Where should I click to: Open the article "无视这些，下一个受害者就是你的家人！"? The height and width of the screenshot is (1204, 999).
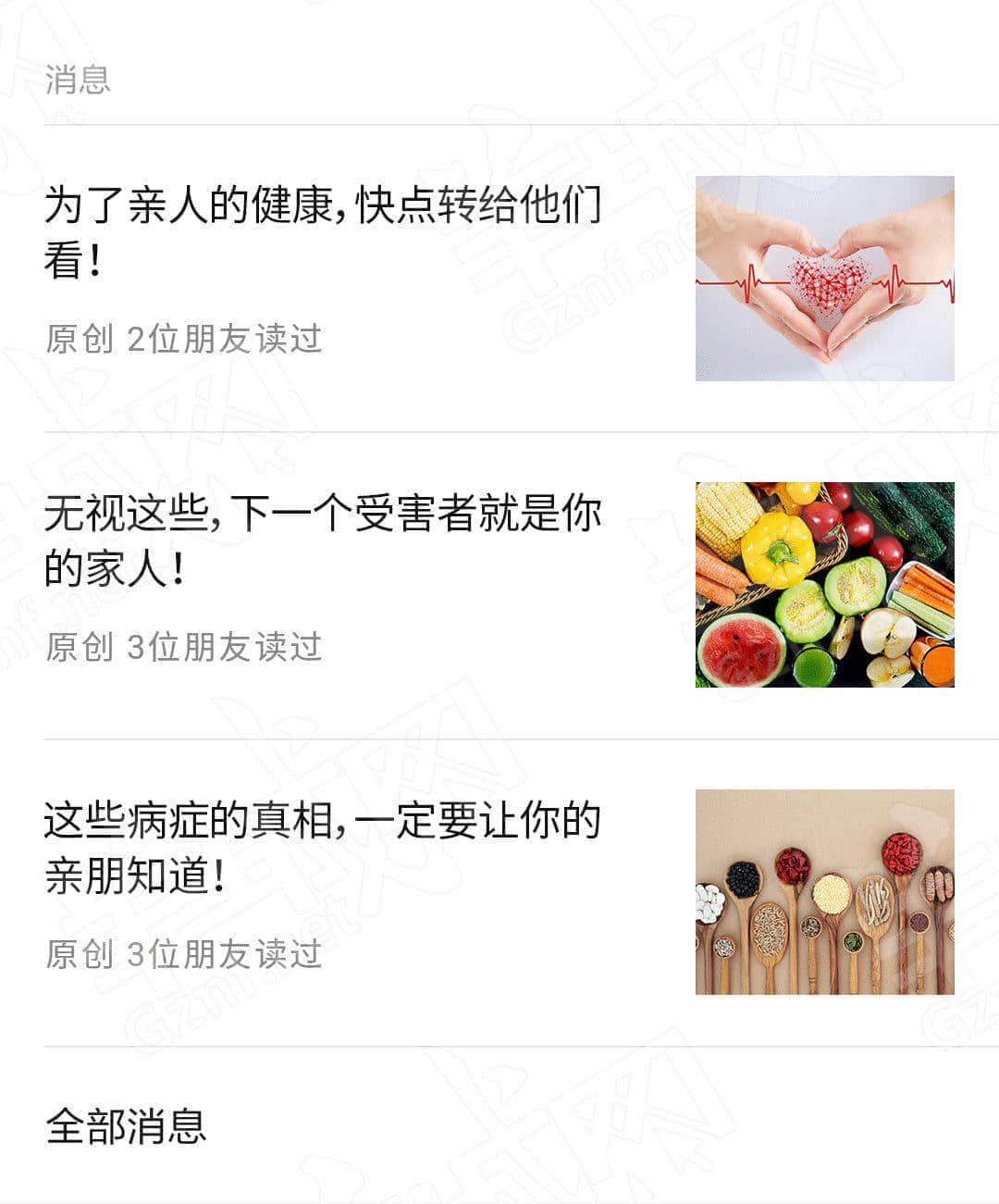[324, 543]
